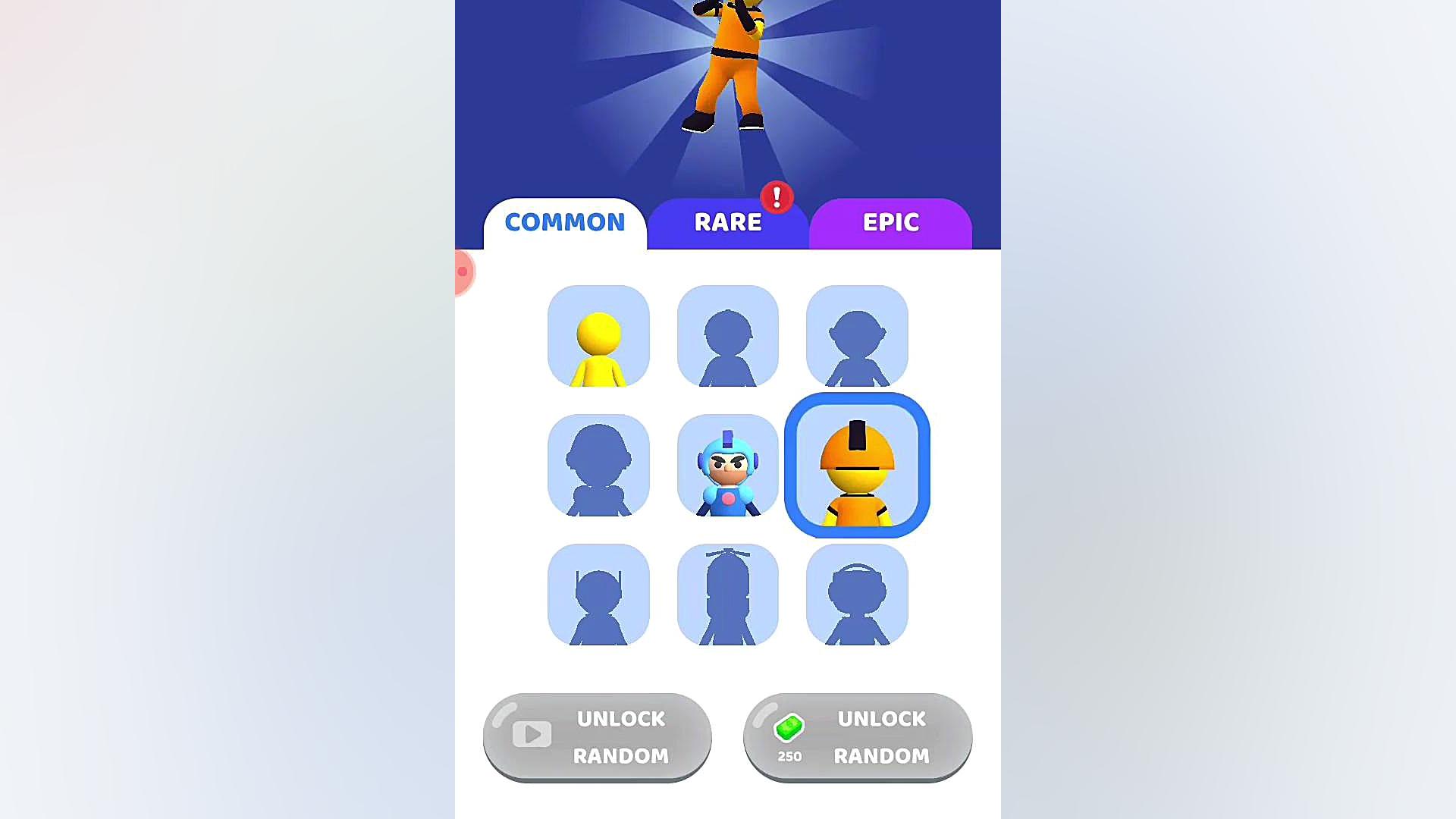Select the COMMON tab
Viewport: 1456px width, 819px height.
coord(565,223)
